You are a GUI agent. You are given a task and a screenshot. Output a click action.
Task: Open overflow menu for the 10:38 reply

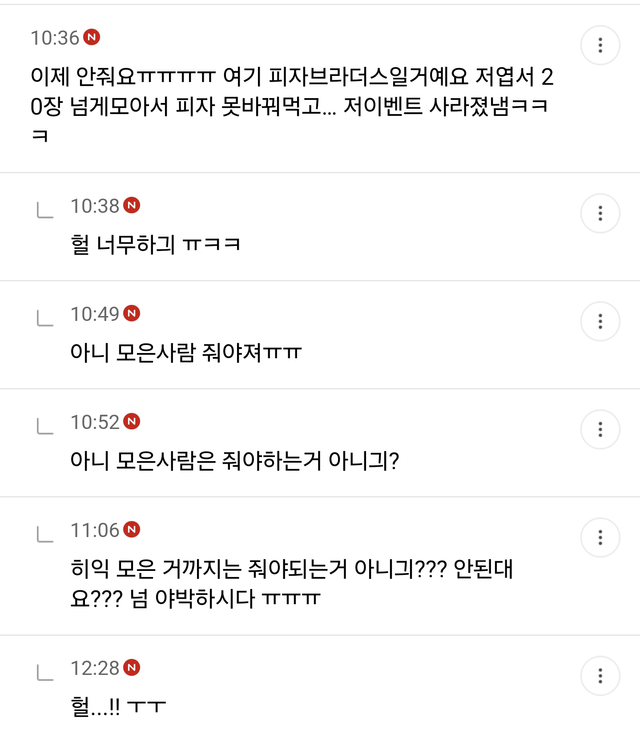pos(600,213)
